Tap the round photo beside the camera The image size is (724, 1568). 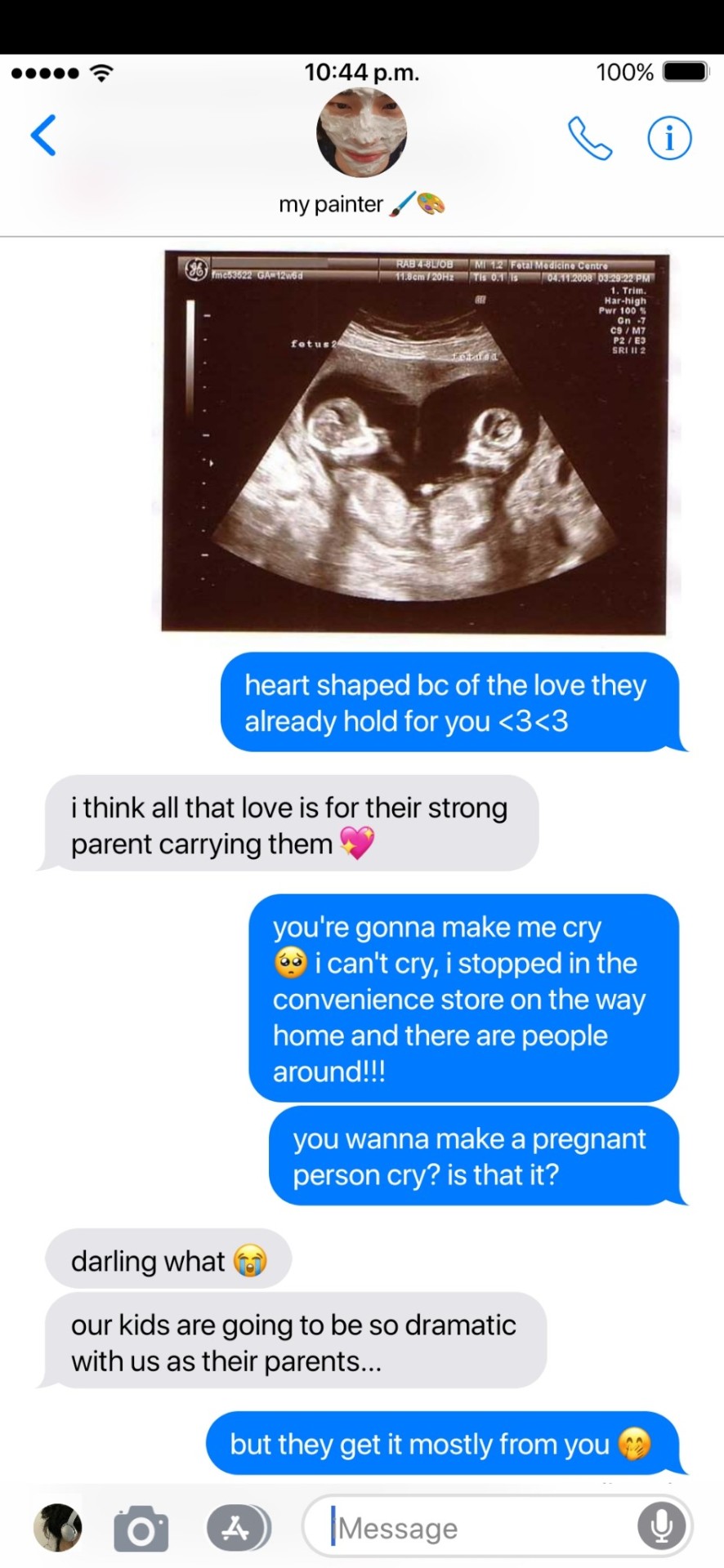[x=57, y=1526]
